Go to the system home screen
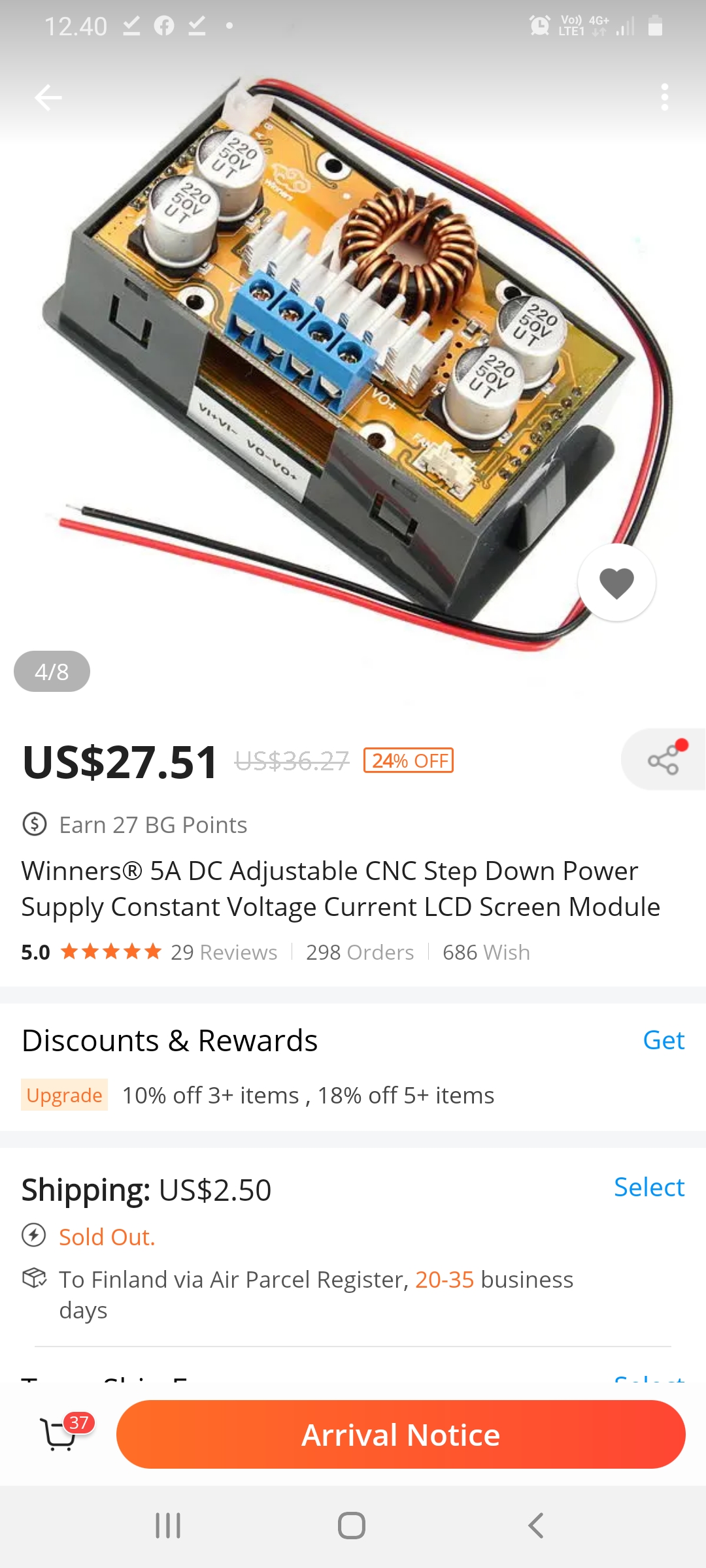706x1568 pixels. pos(352,1526)
